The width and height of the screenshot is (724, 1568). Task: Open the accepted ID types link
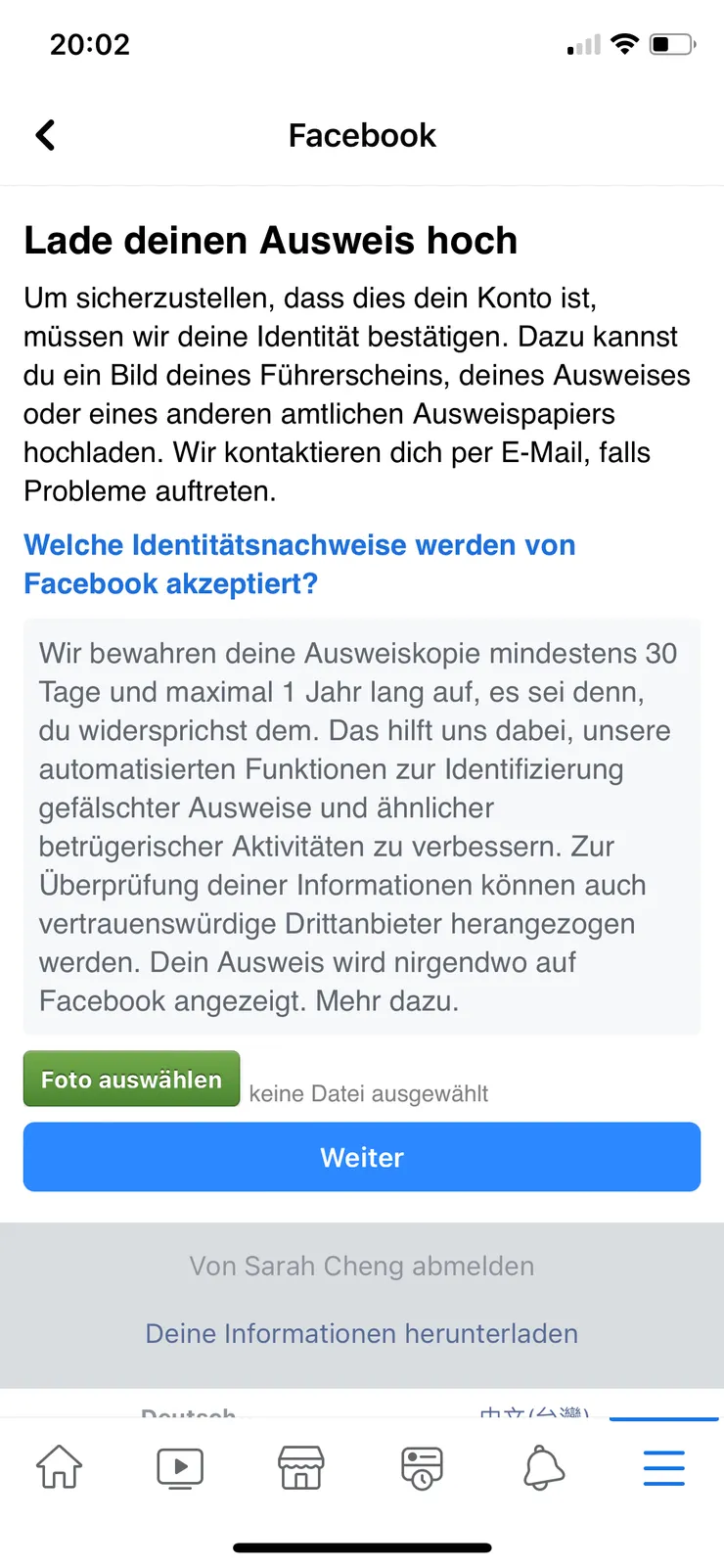tap(298, 564)
